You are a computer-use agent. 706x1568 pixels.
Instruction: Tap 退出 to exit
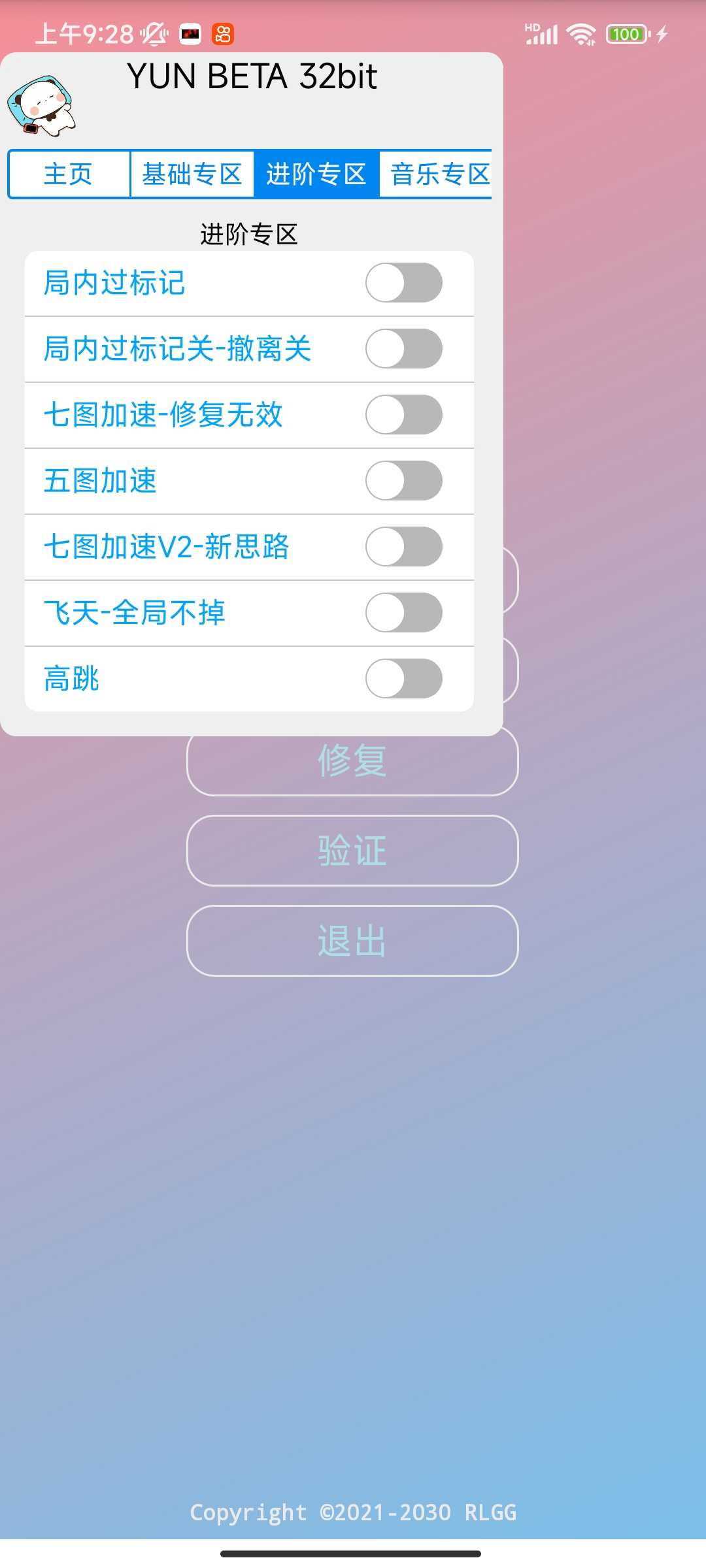352,941
